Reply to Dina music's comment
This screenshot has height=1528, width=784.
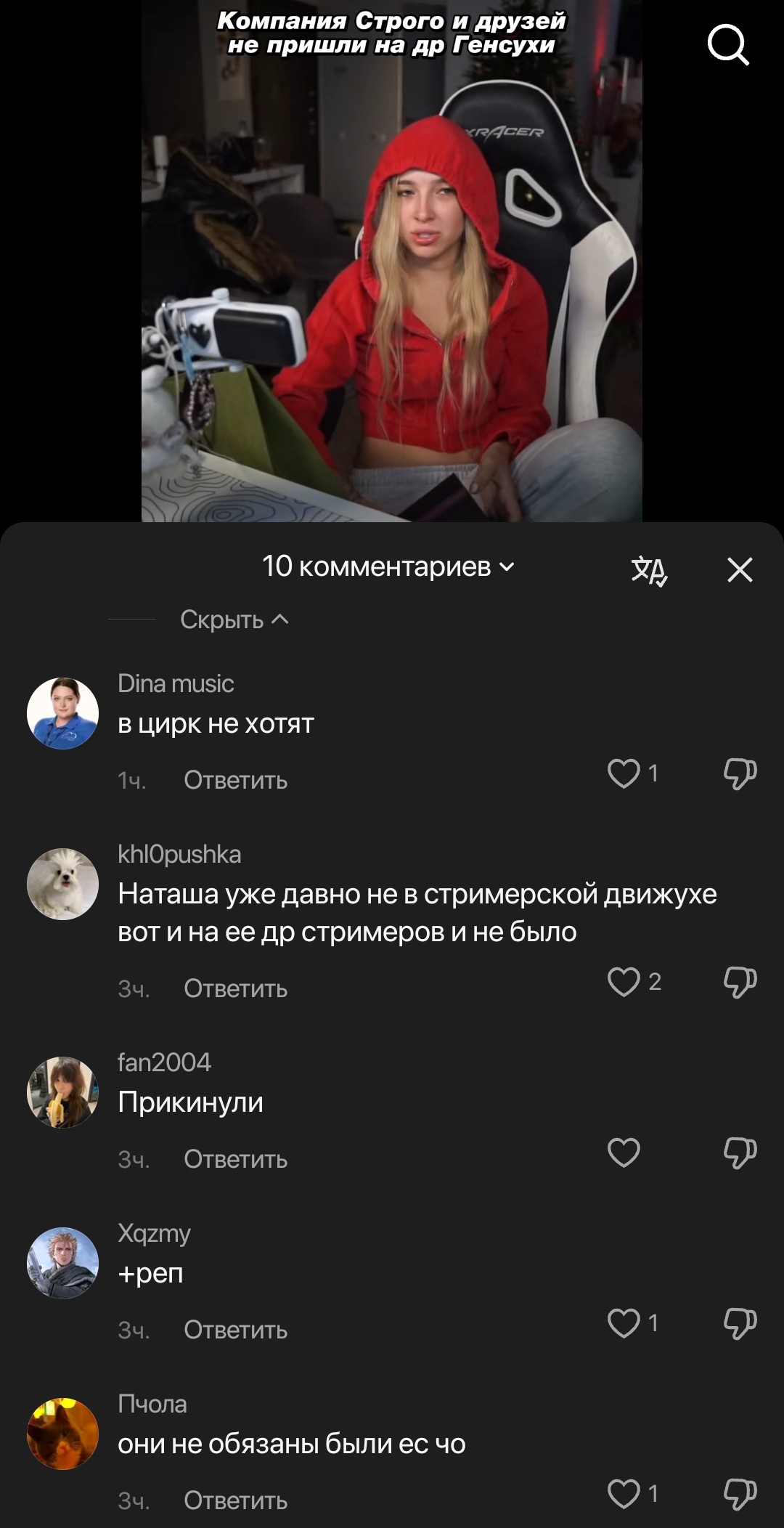(x=235, y=780)
